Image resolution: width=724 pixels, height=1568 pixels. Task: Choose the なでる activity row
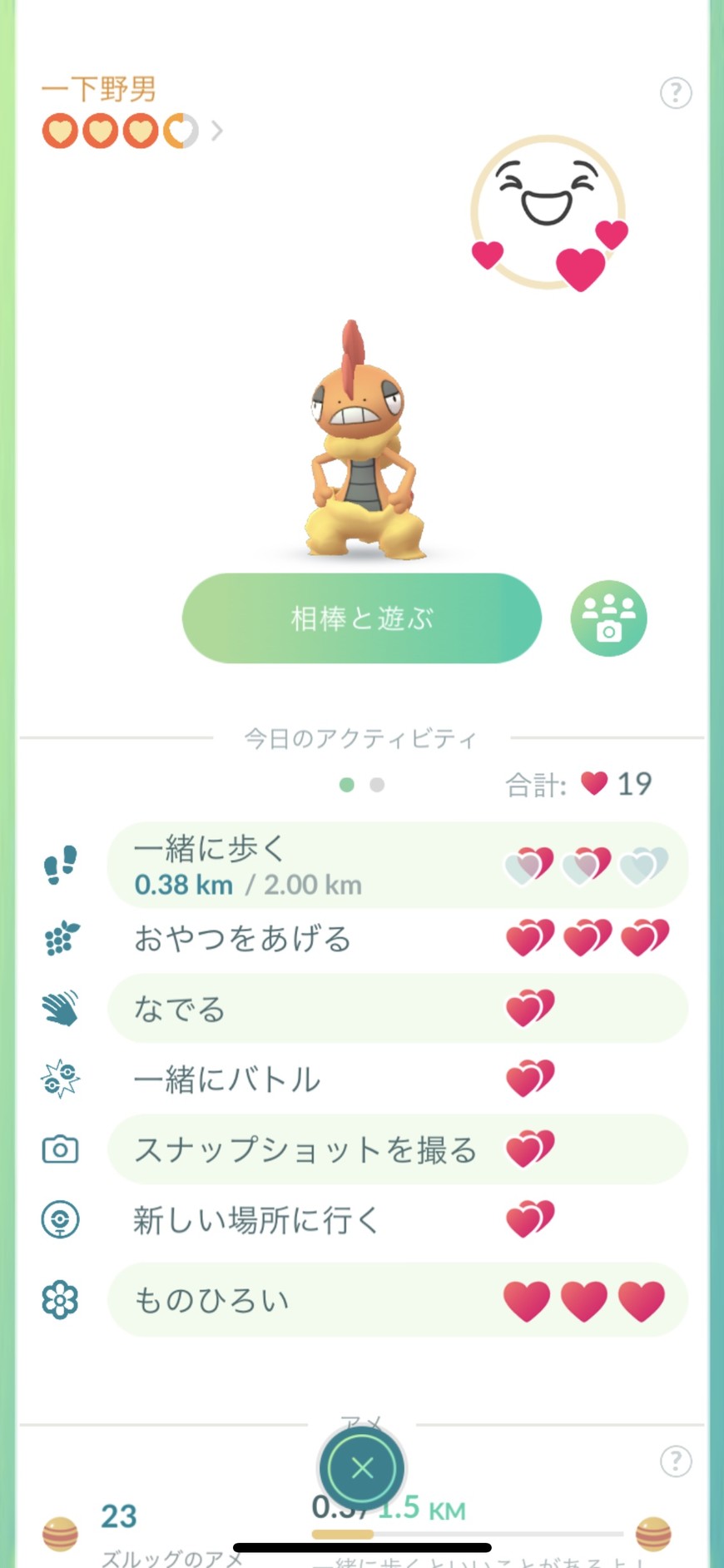tap(397, 1009)
